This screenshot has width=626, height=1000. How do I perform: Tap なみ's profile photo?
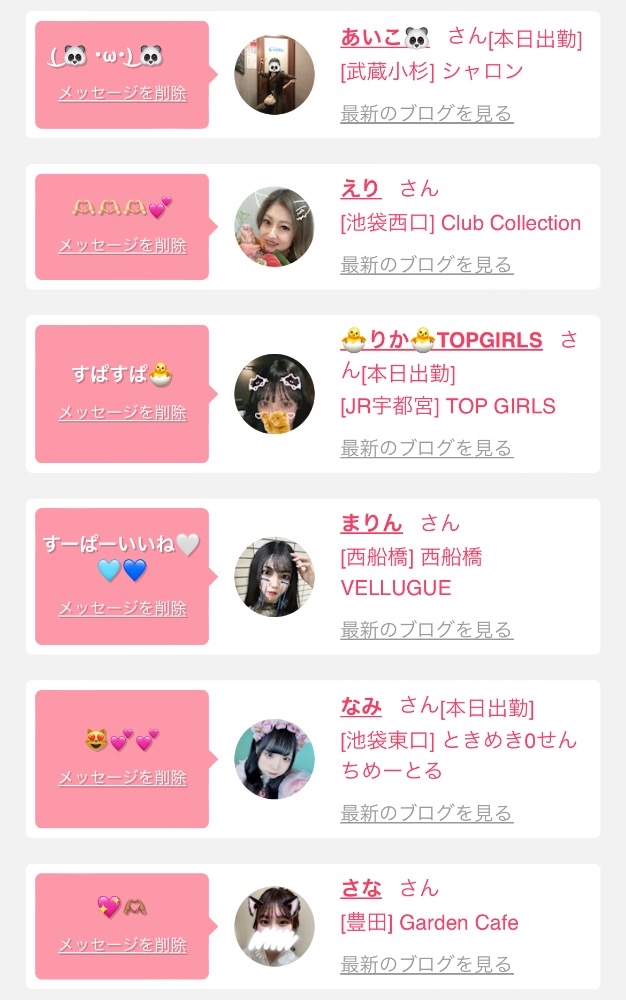[274, 759]
